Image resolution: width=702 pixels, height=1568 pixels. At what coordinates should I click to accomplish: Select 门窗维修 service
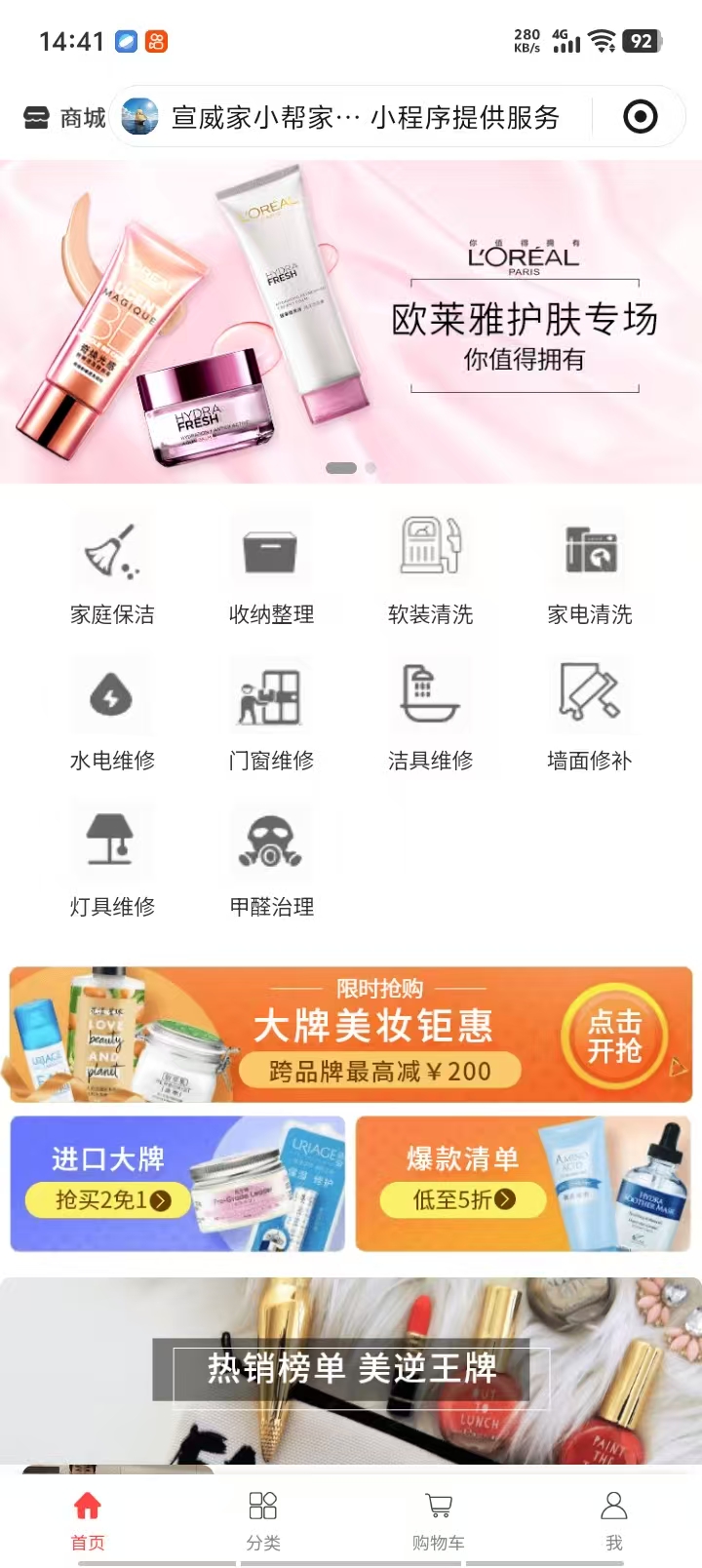point(271,717)
